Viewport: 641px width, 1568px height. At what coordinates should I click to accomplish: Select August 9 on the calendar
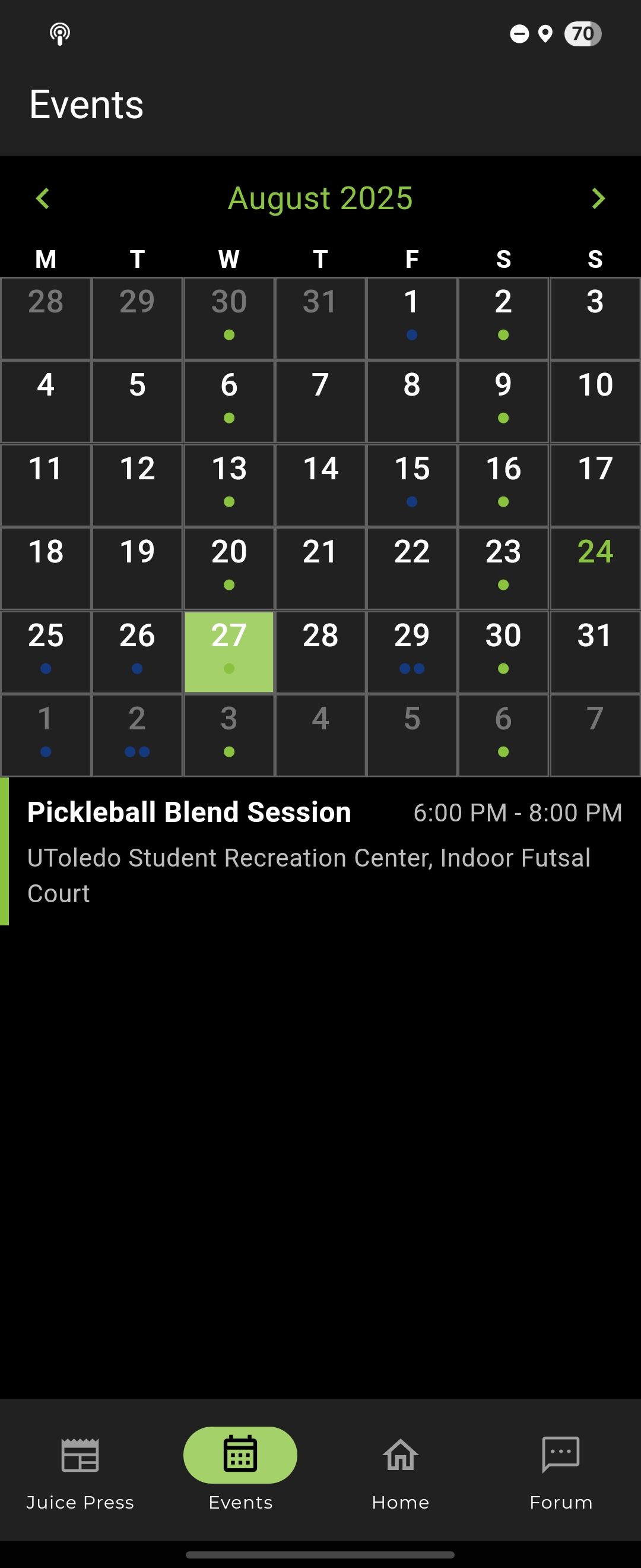(503, 401)
